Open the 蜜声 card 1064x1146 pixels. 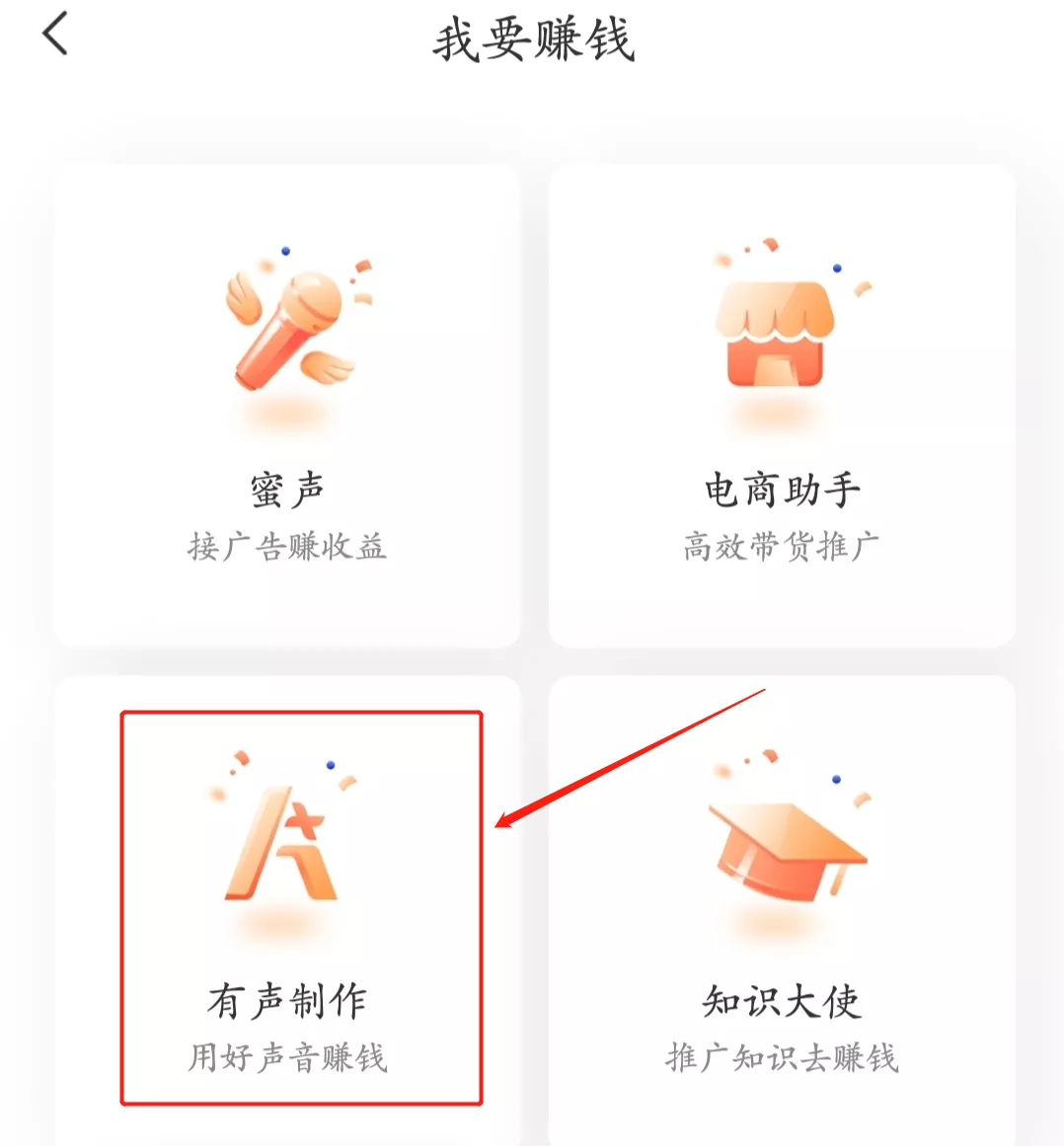coord(286,405)
